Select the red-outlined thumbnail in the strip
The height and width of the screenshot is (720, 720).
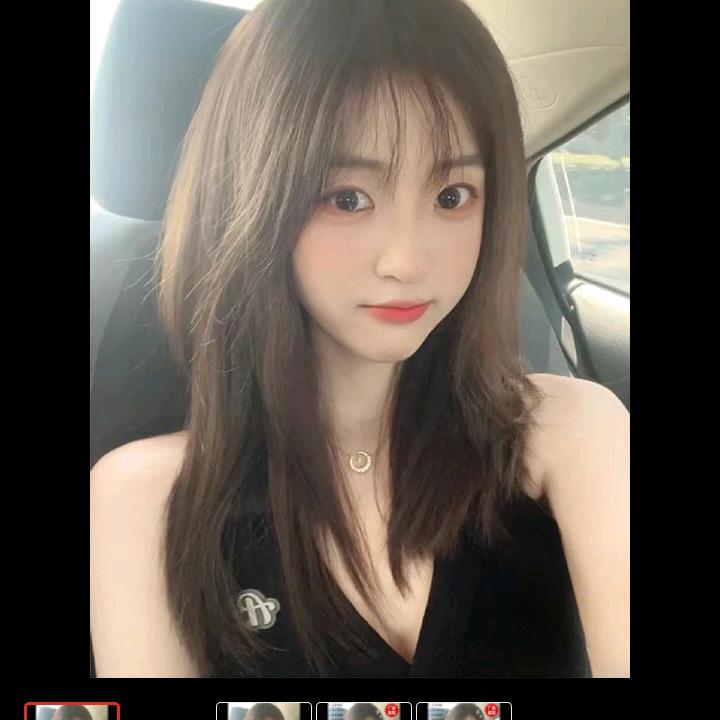click(72, 711)
